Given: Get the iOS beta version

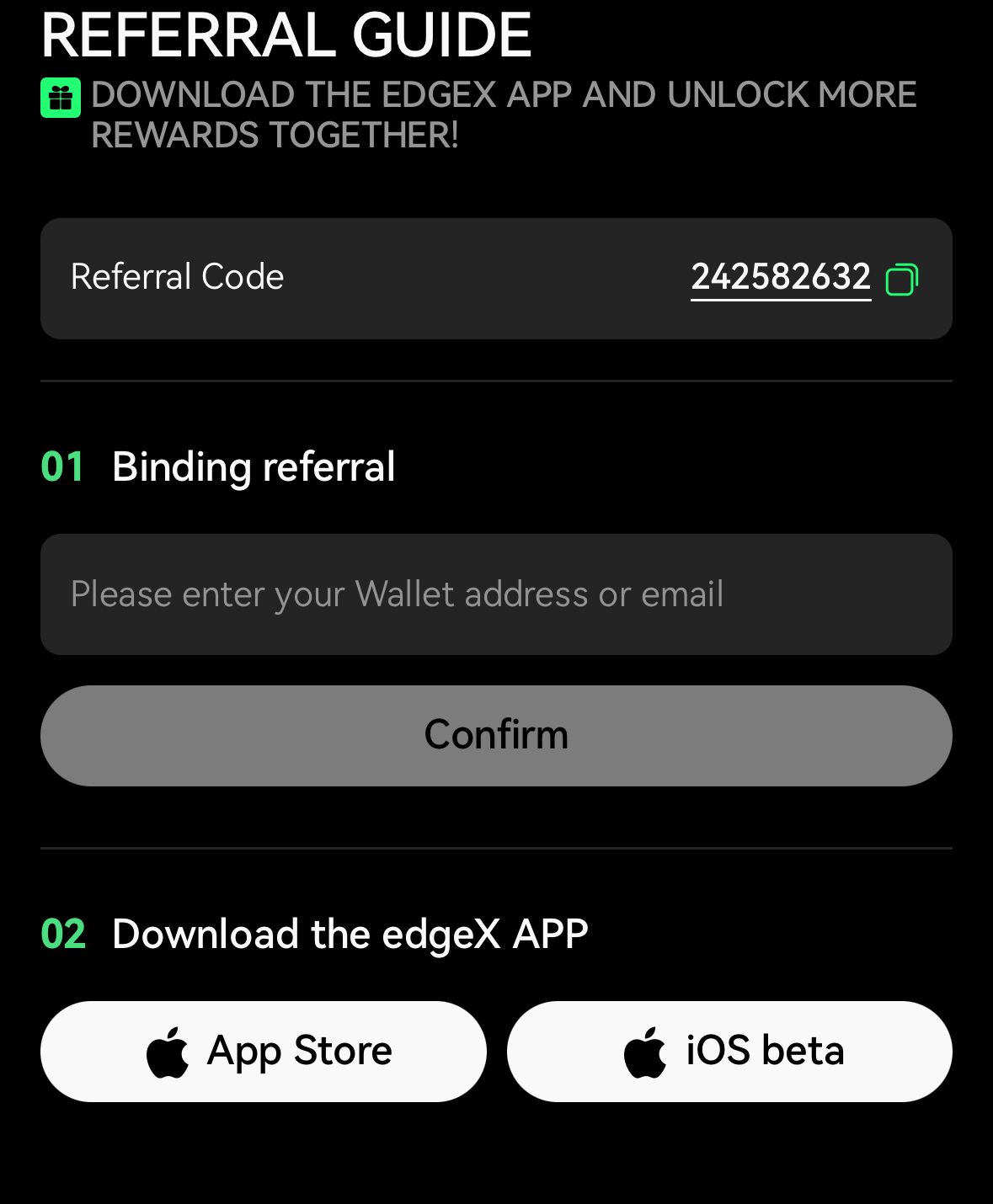Looking at the screenshot, I should (x=729, y=1051).
